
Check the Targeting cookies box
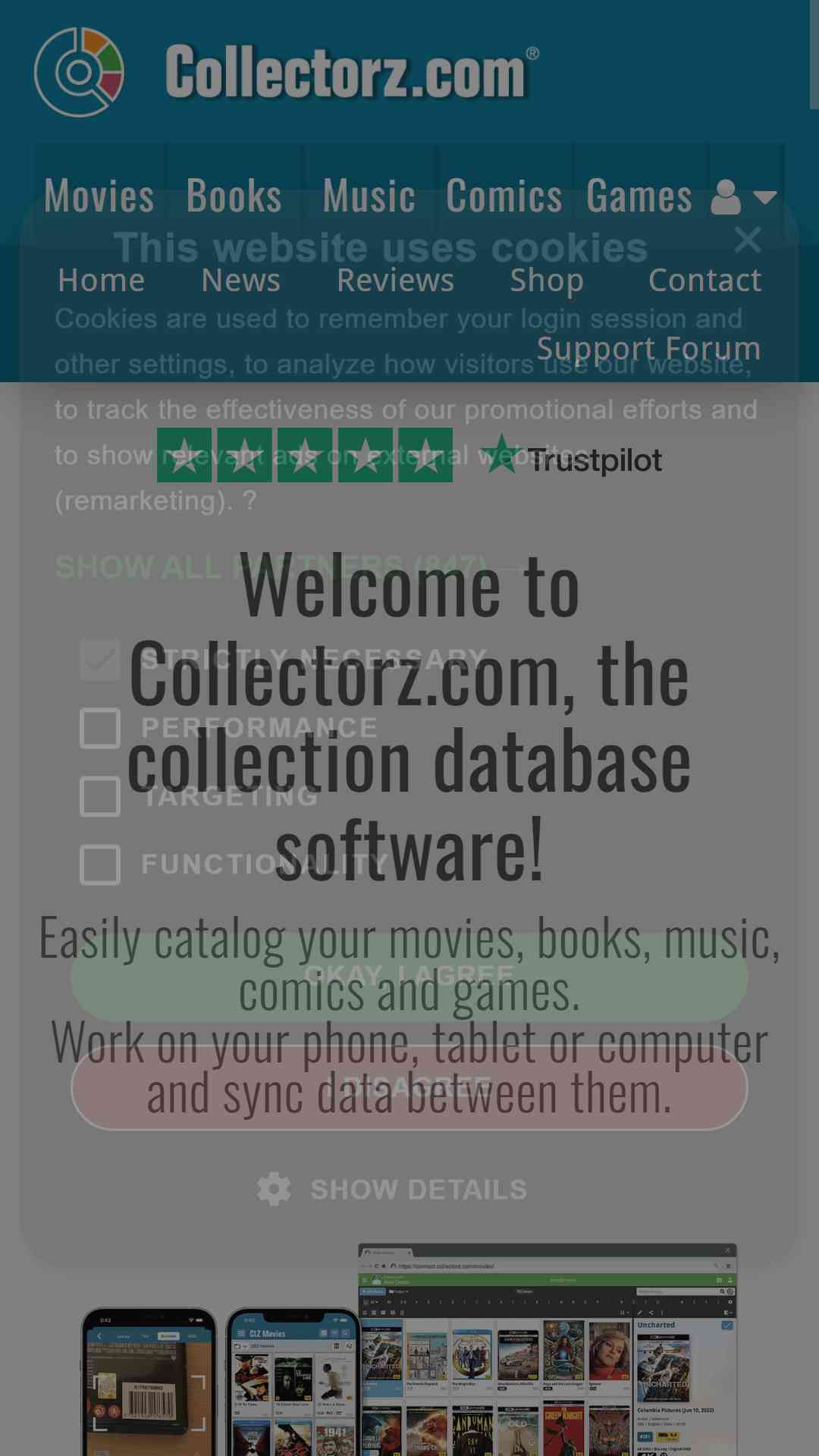click(100, 796)
